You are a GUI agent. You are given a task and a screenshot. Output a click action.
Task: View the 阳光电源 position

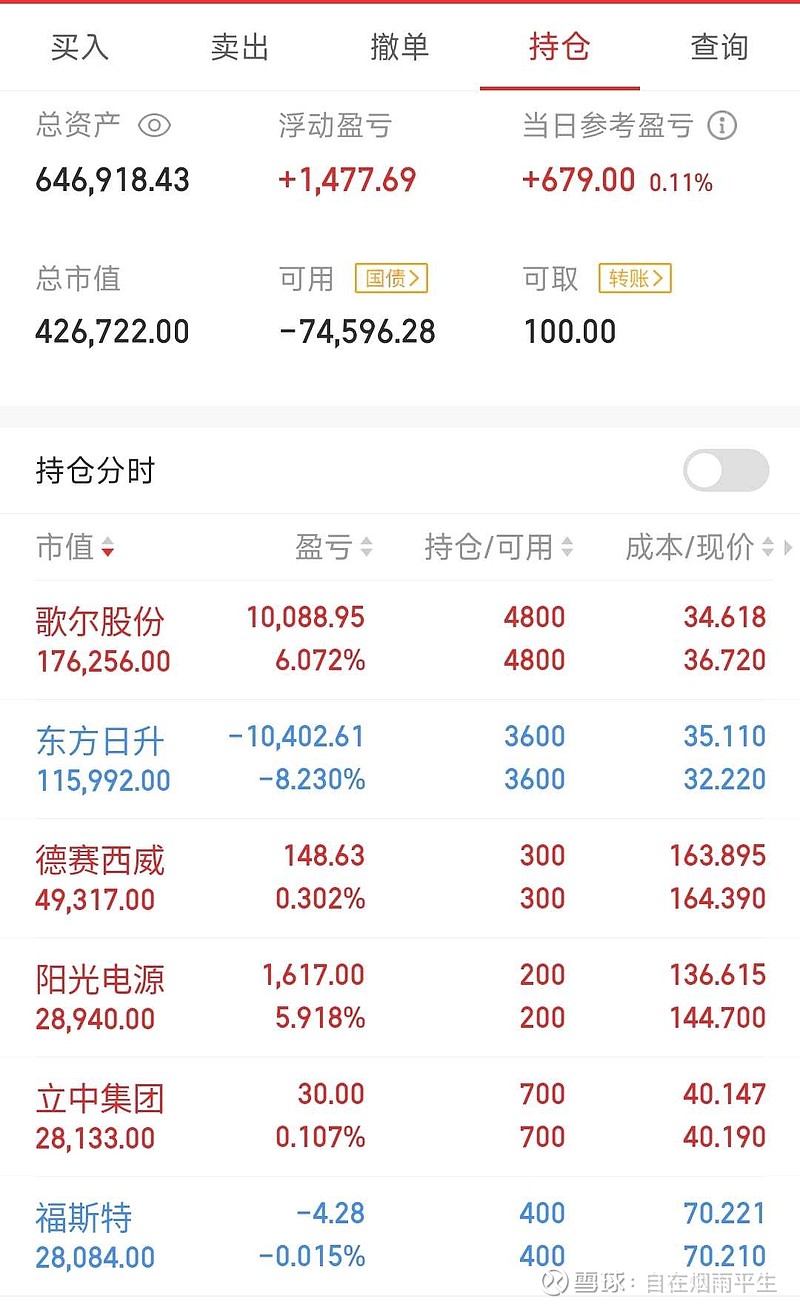[x=400, y=997]
